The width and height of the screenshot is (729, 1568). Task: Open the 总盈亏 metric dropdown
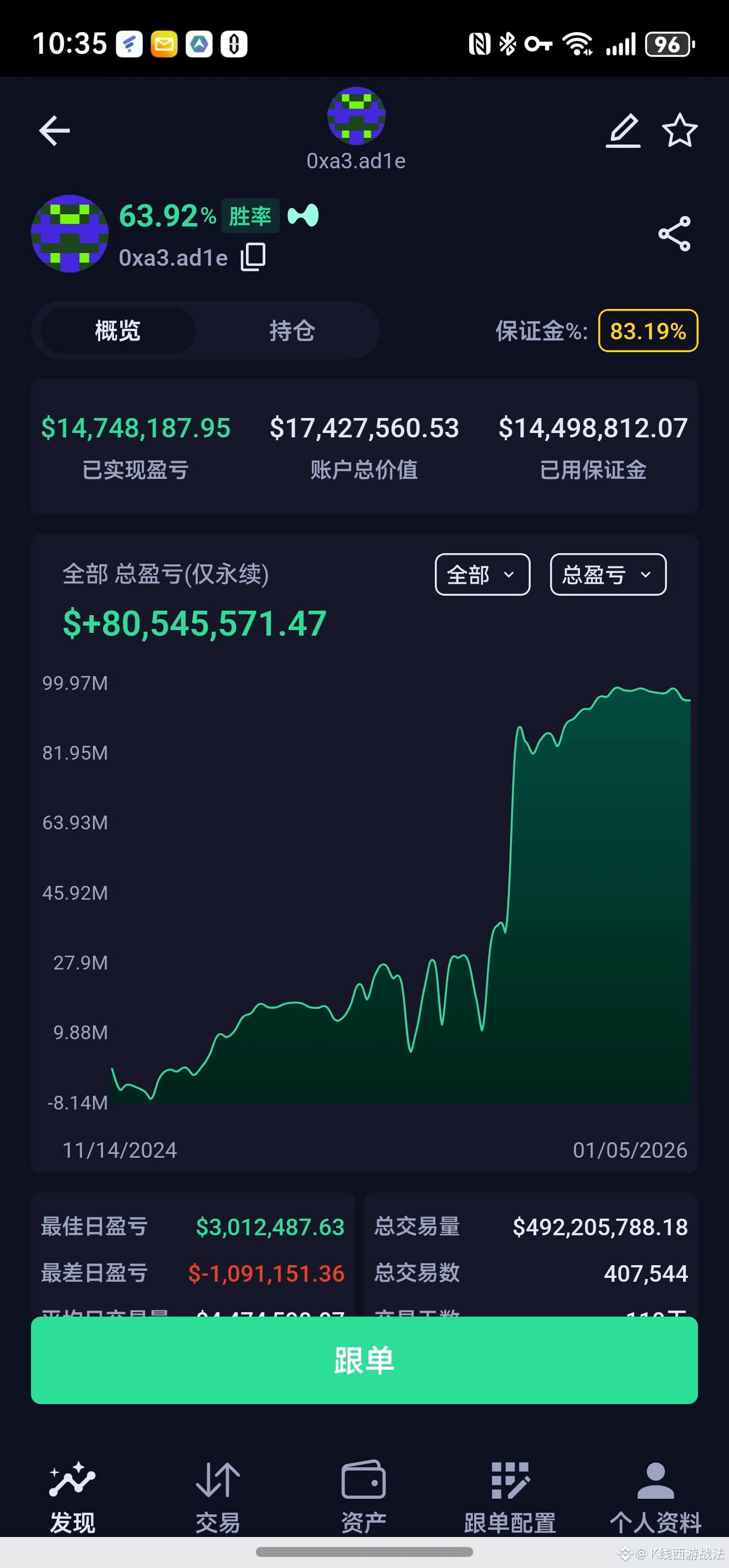click(x=607, y=574)
